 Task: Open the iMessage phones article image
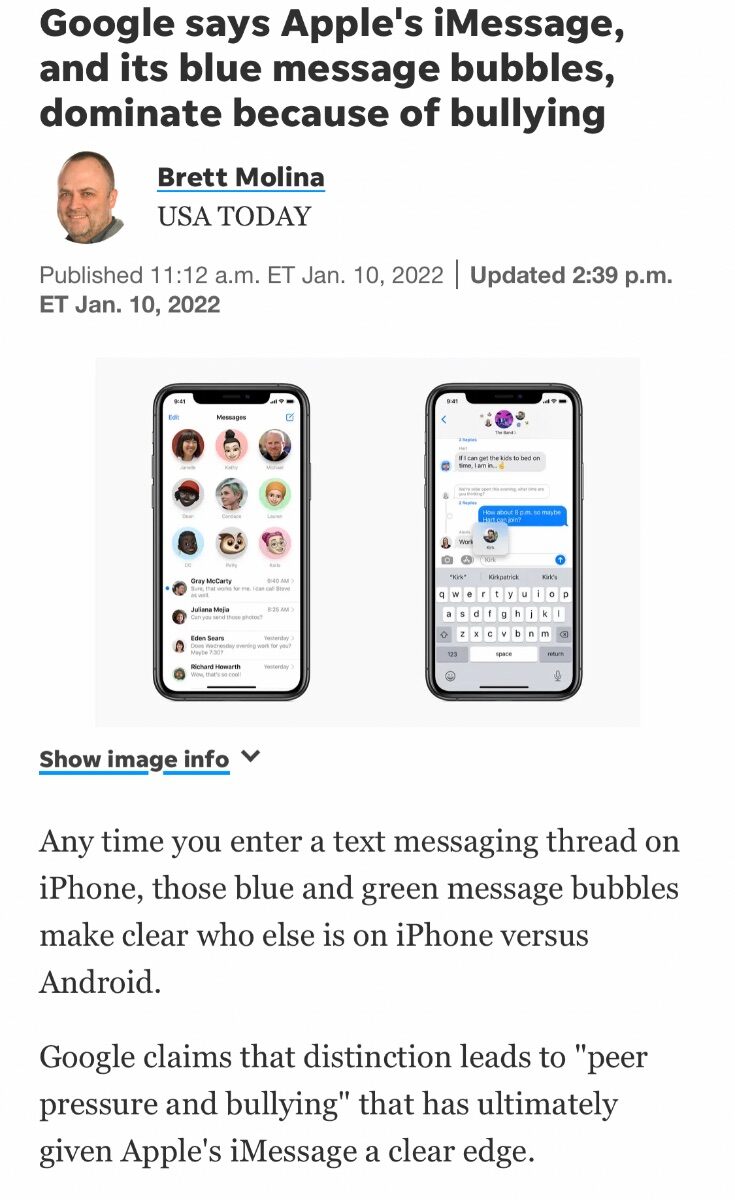point(367,542)
